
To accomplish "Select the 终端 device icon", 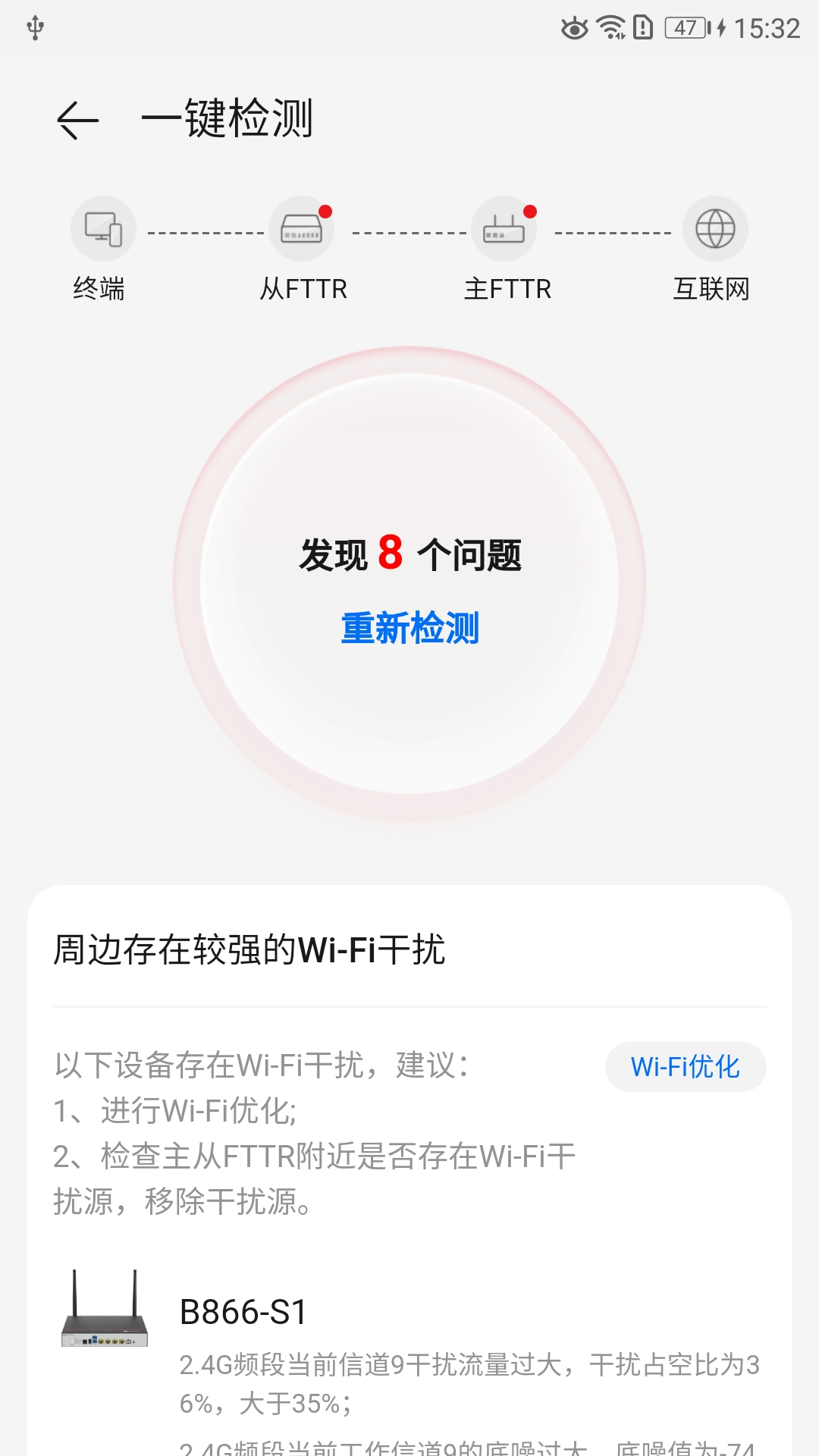I will [x=103, y=228].
